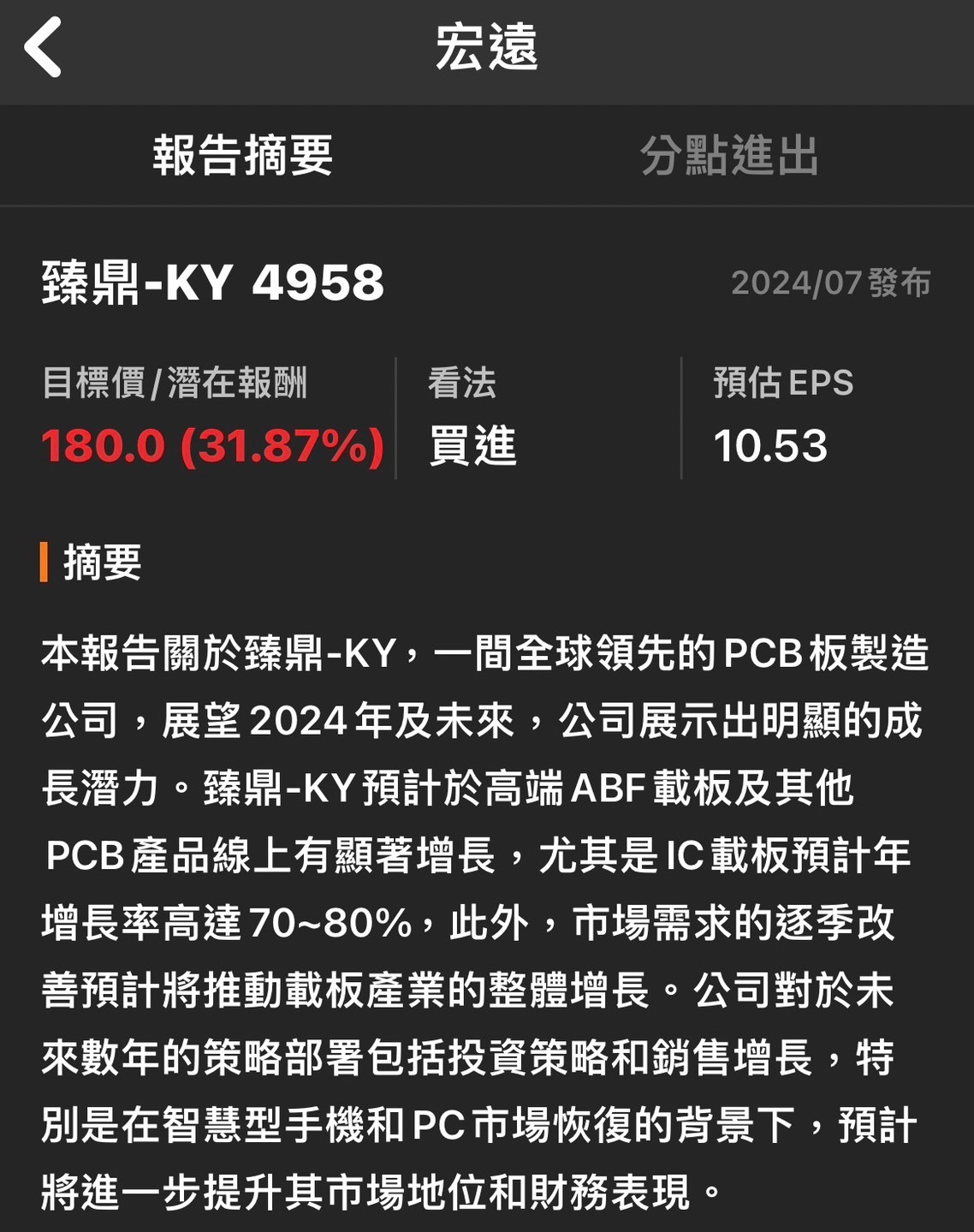Screen dimensions: 974x1232
Task: Switch to the 分點進出 tab
Action: 729,156
